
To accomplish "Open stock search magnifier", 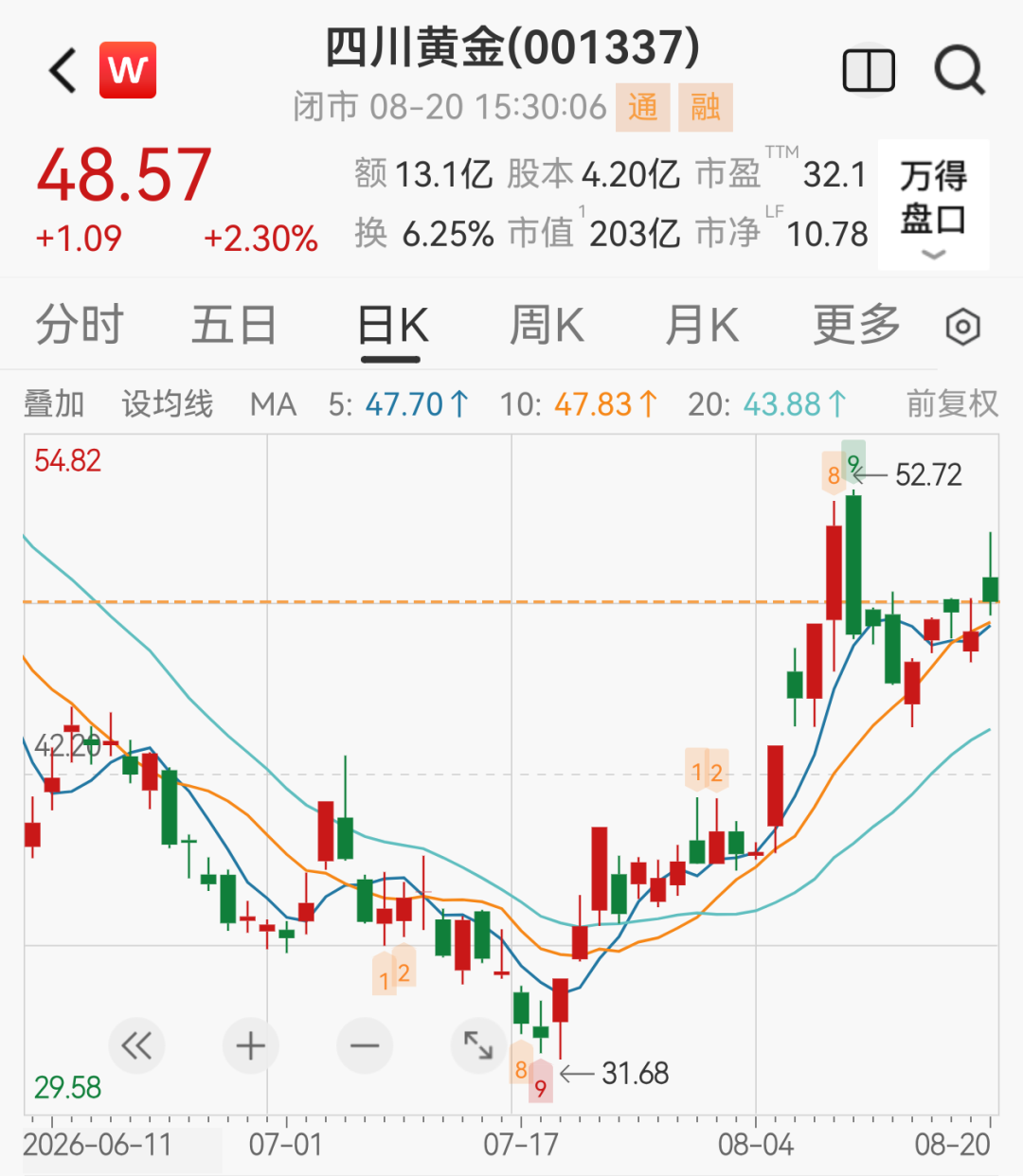I will (960, 71).
